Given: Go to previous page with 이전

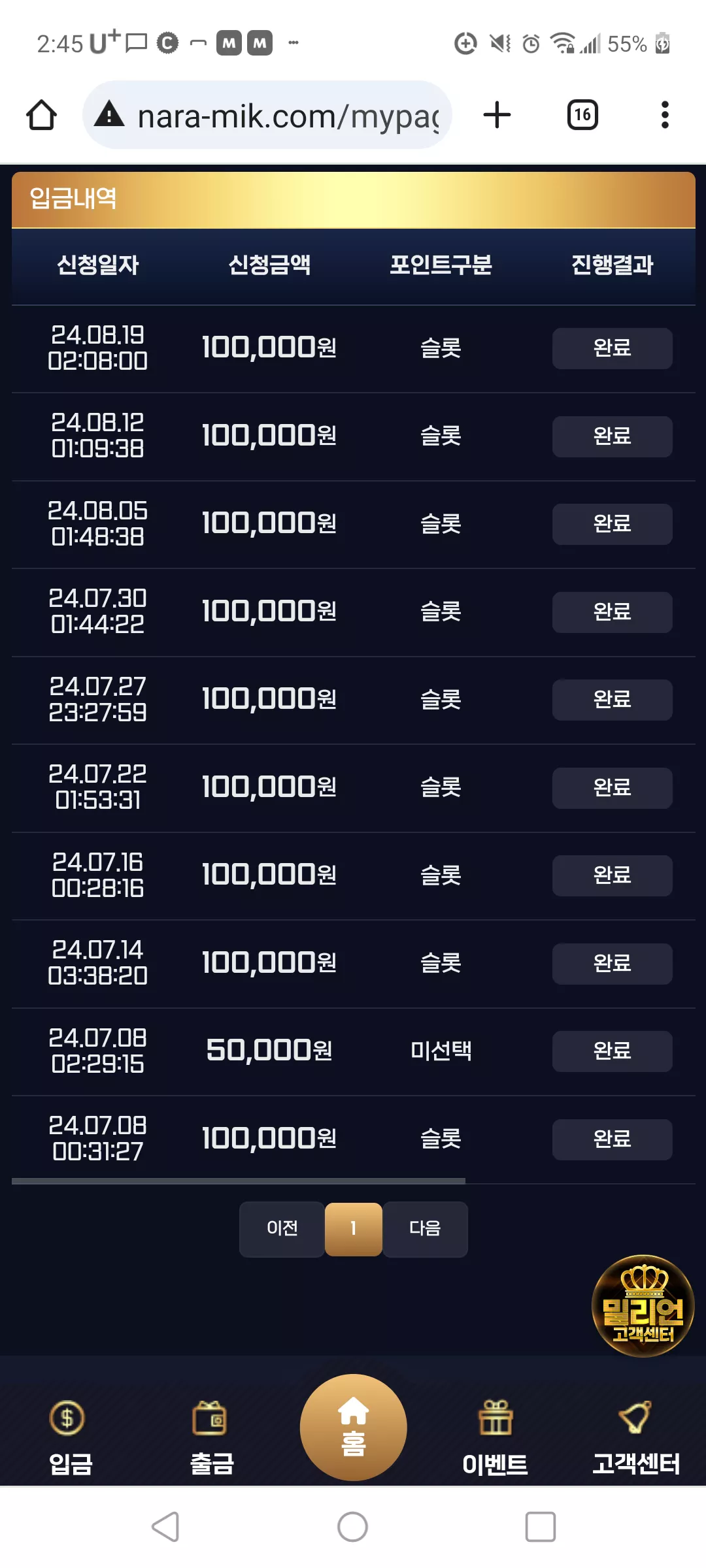Looking at the screenshot, I should click(282, 1228).
